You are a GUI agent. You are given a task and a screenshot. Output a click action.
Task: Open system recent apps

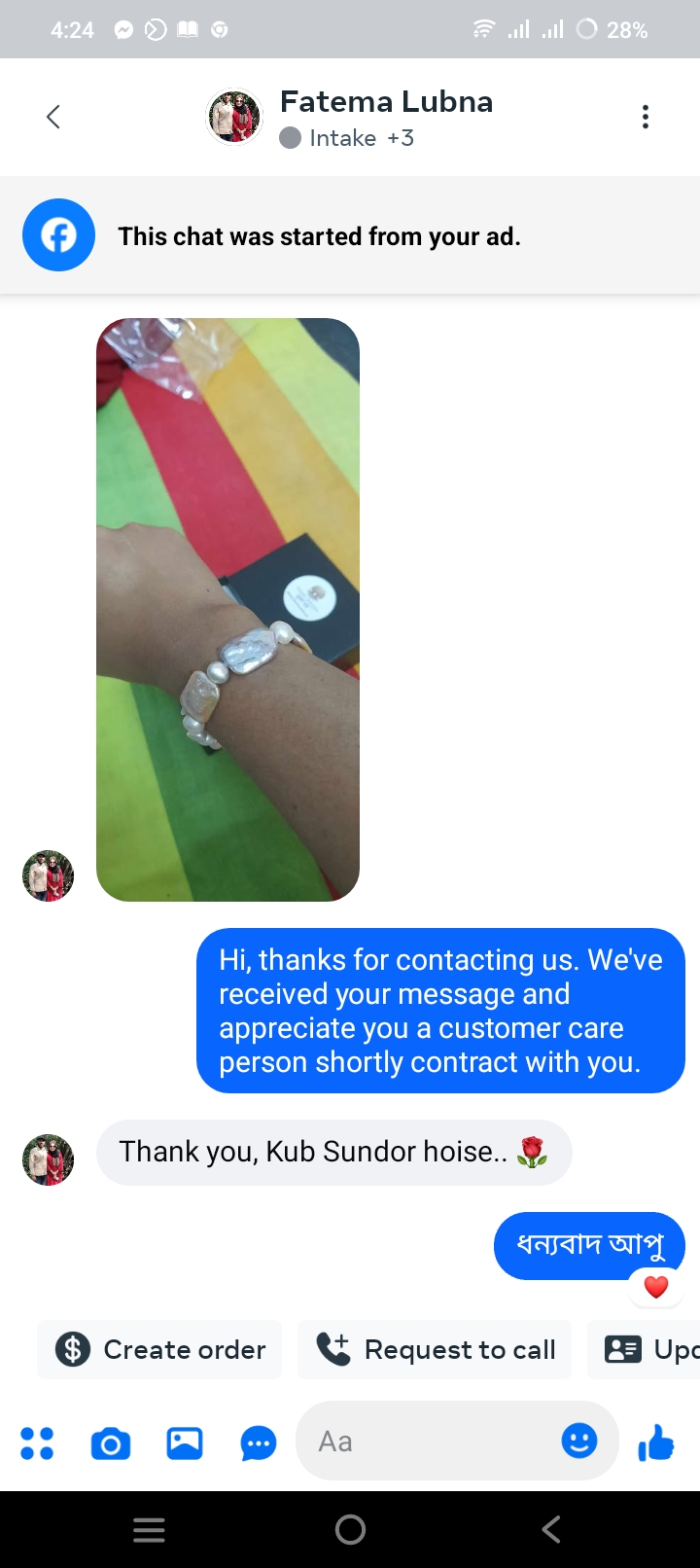tap(149, 1530)
